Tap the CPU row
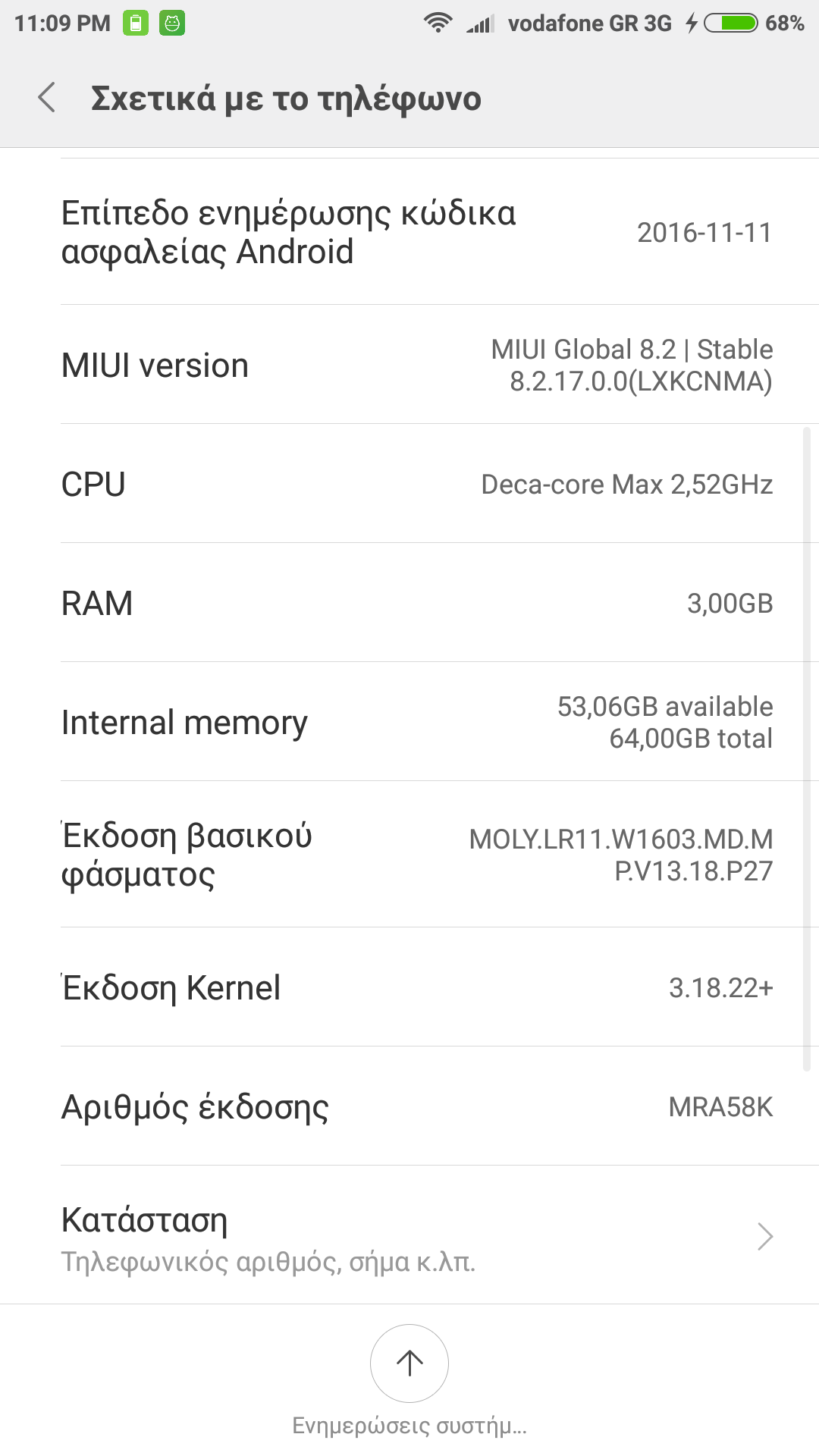819x1456 pixels. coord(409,484)
